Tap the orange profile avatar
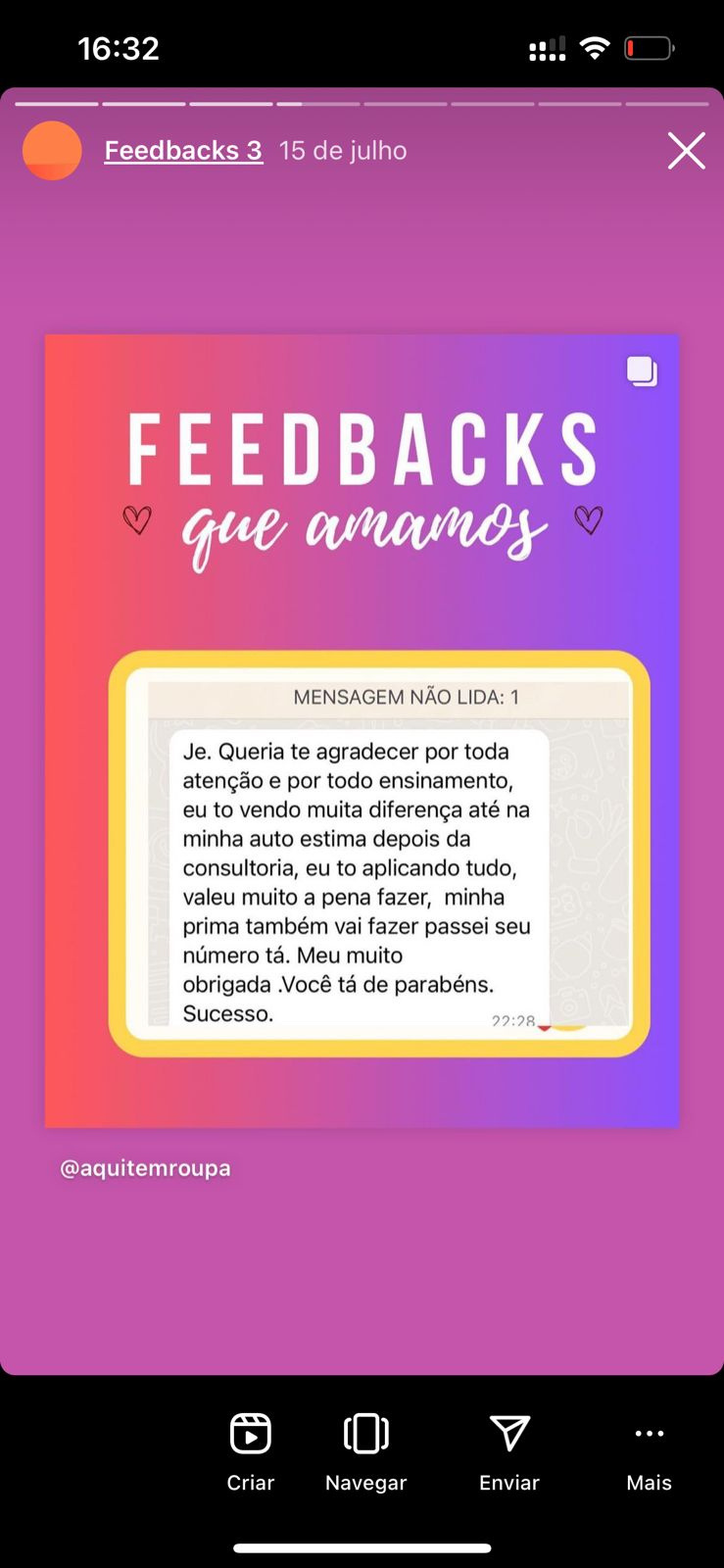 point(52,151)
